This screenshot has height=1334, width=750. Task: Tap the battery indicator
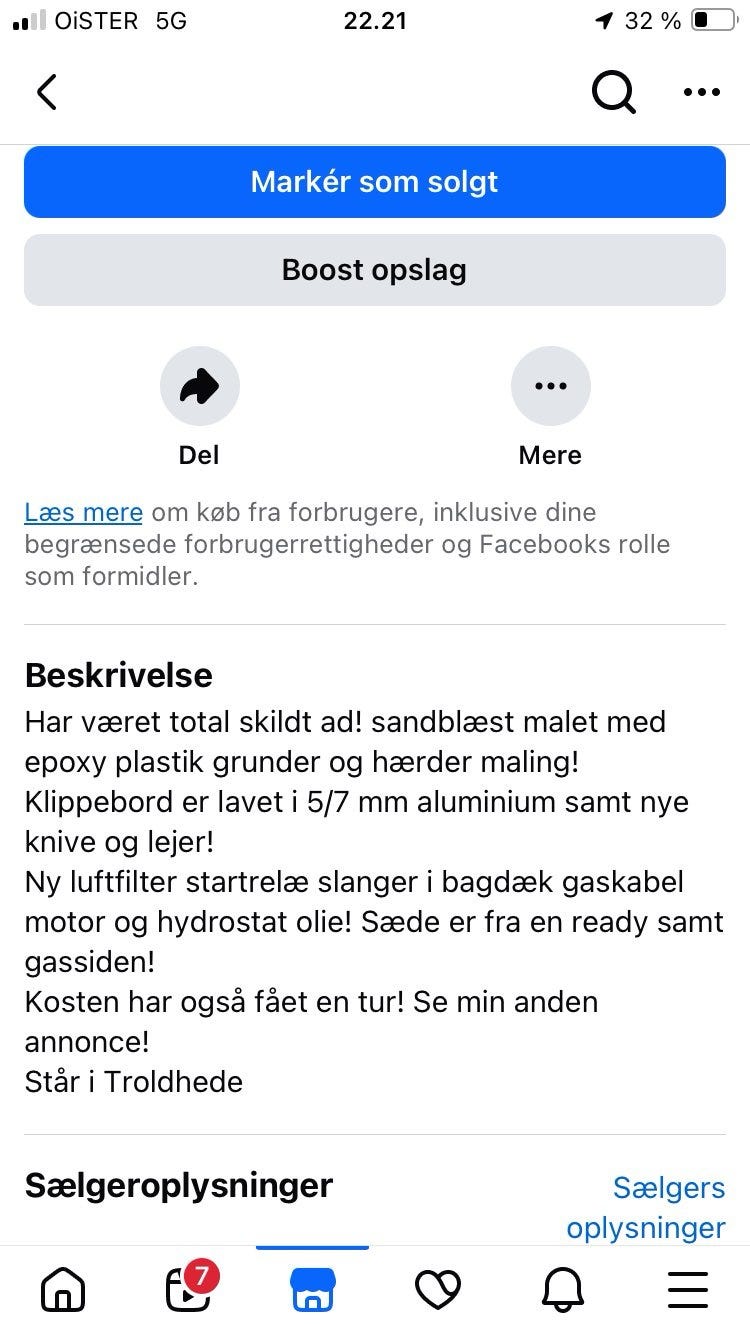click(712, 21)
